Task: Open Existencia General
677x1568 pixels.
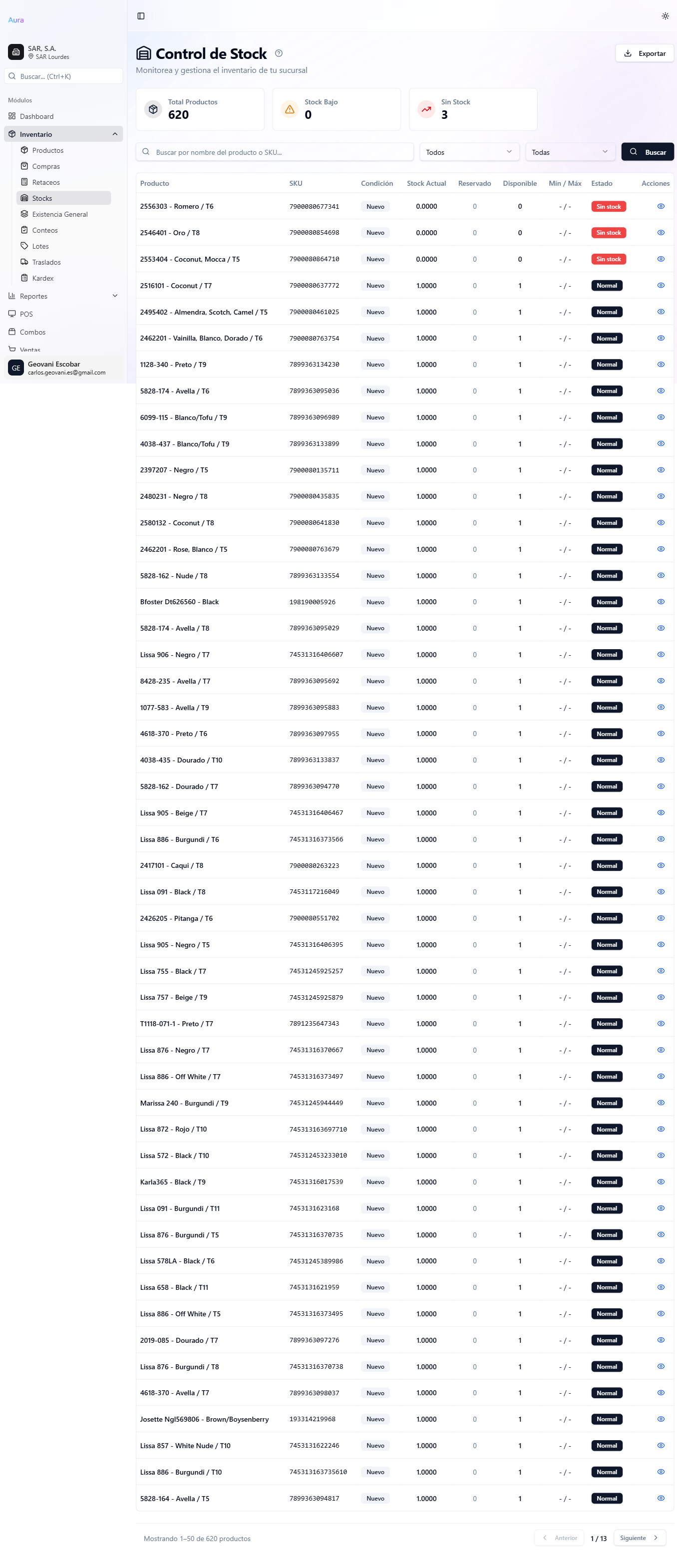Action: (60, 214)
